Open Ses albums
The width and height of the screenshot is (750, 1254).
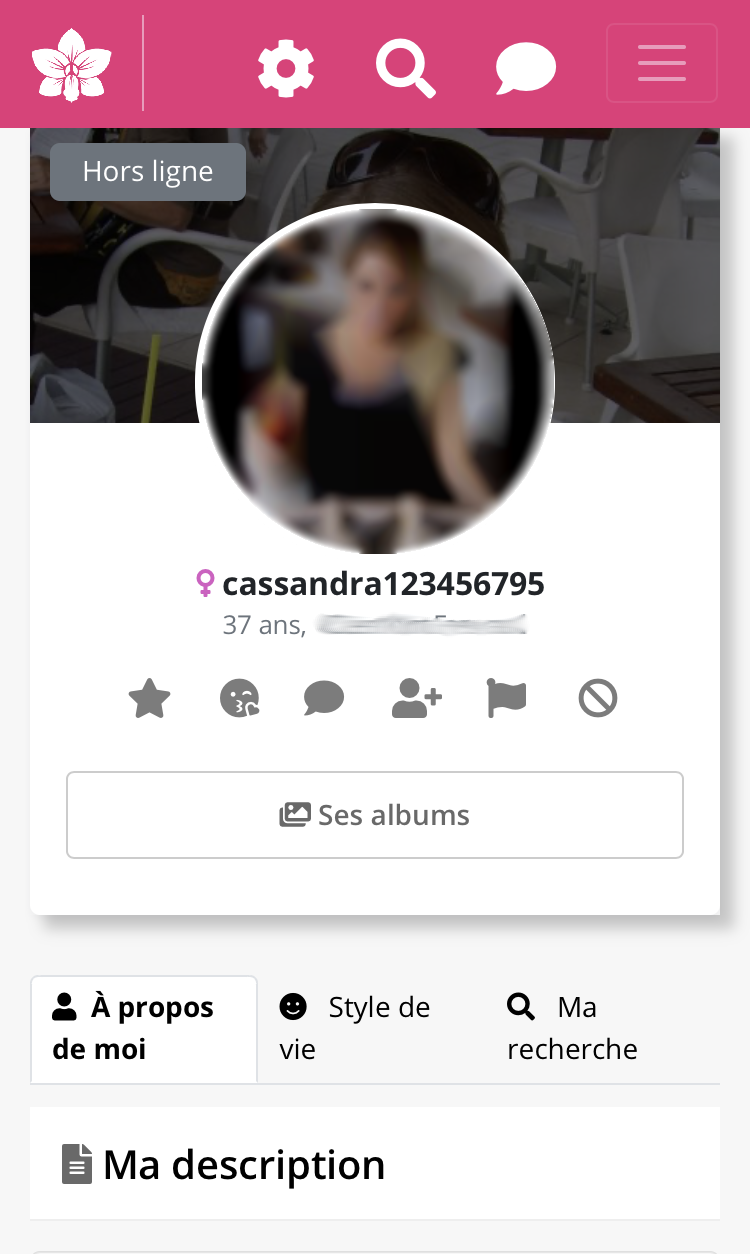[x=375, y=814]
